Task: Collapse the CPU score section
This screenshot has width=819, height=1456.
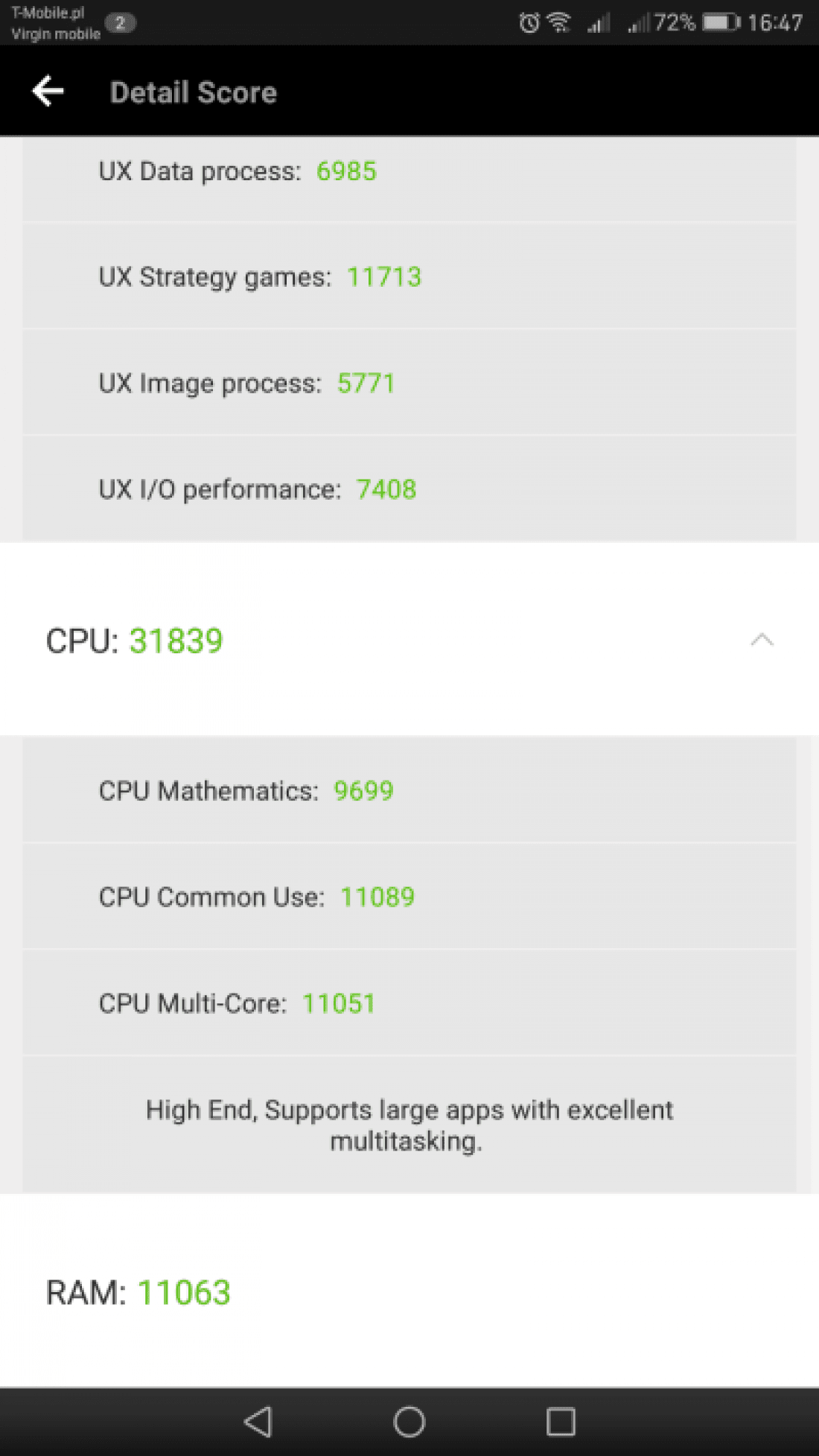Action: click(x=762, y=640)
